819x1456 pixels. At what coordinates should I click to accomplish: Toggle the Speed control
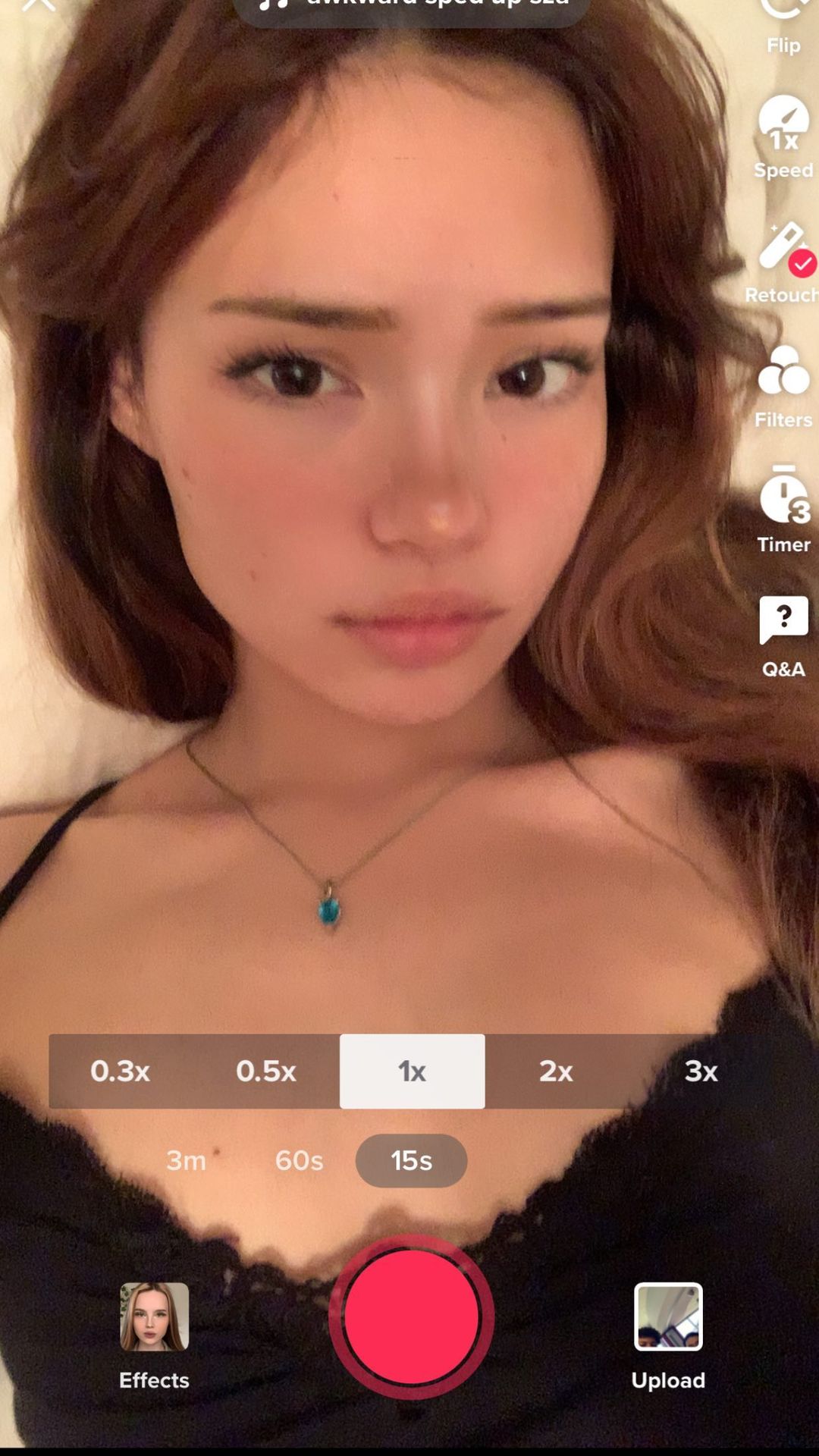[783, 137]
